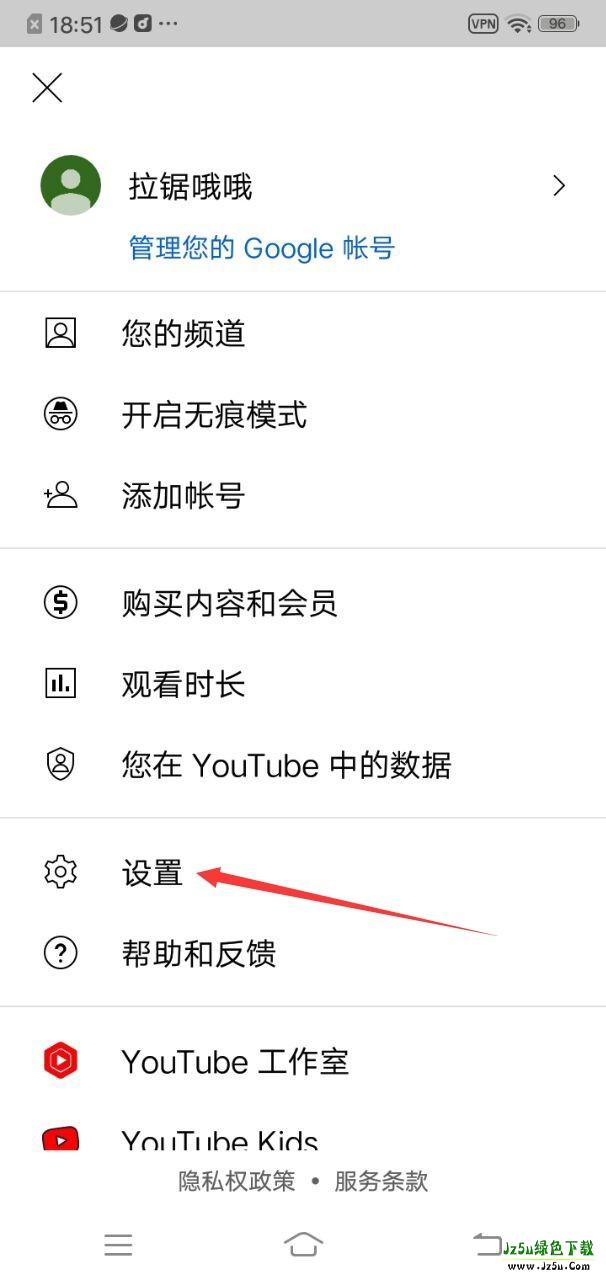Open 帮助和反馈
This screenshot has height=1280, width=606.
pyautogui.click(x=198, y=954)
